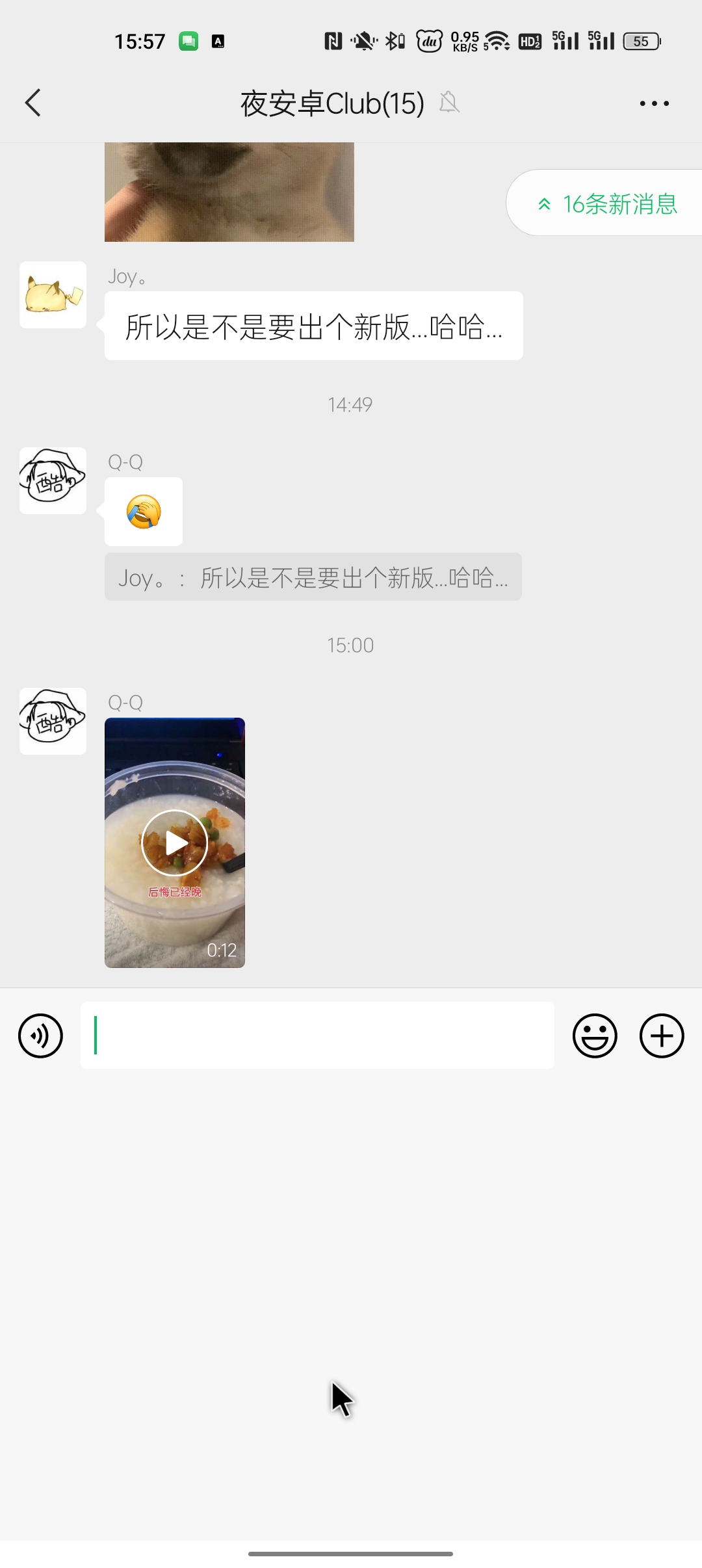Open the emoji sticker panel
702x1568 pixels.
point(595,1036)
